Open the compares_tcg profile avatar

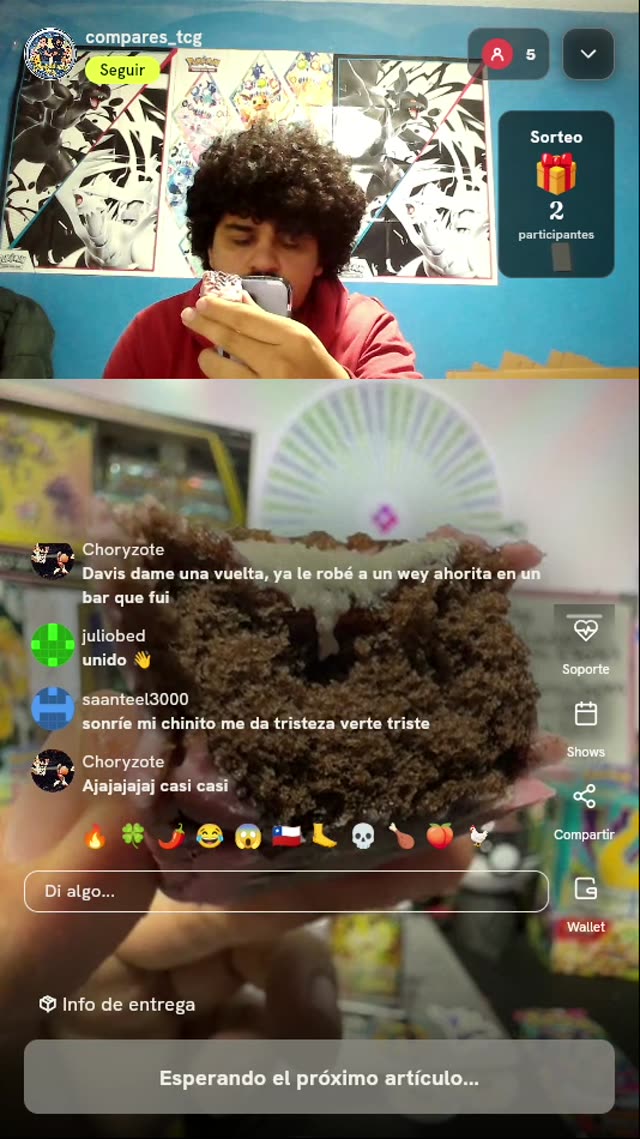[x=50, y=53]
